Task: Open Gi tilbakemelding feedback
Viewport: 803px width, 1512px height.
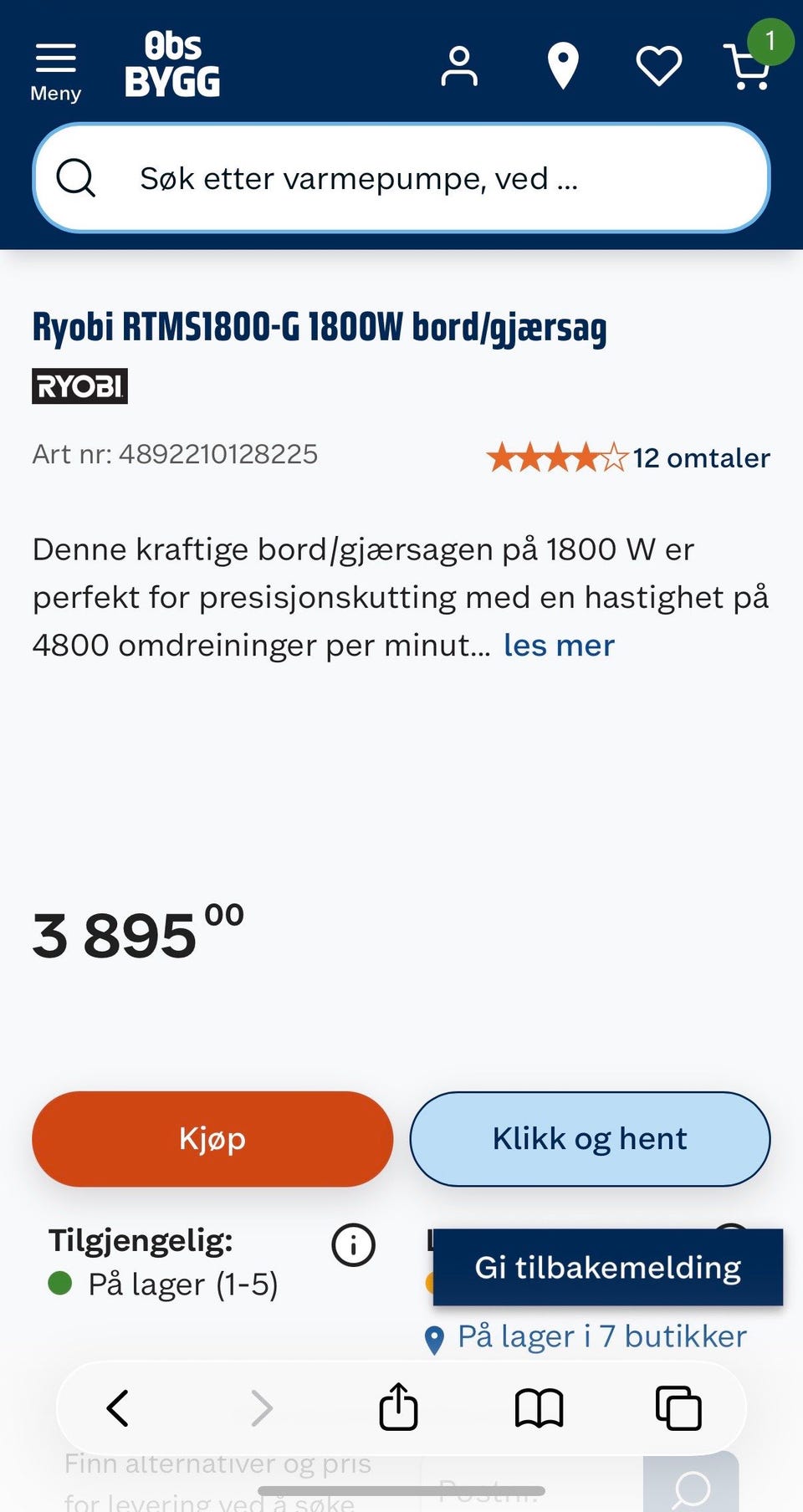Action: click(x=608, y=1267)
